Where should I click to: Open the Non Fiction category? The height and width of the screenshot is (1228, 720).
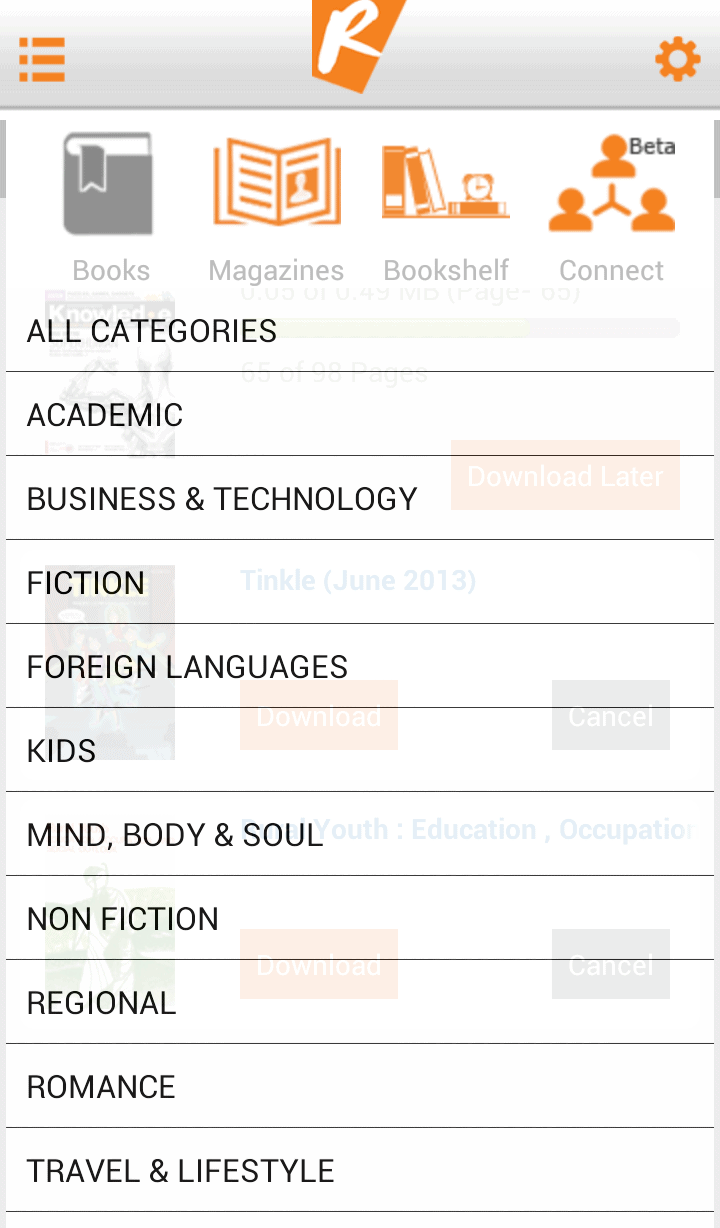[x=360, y=919]
